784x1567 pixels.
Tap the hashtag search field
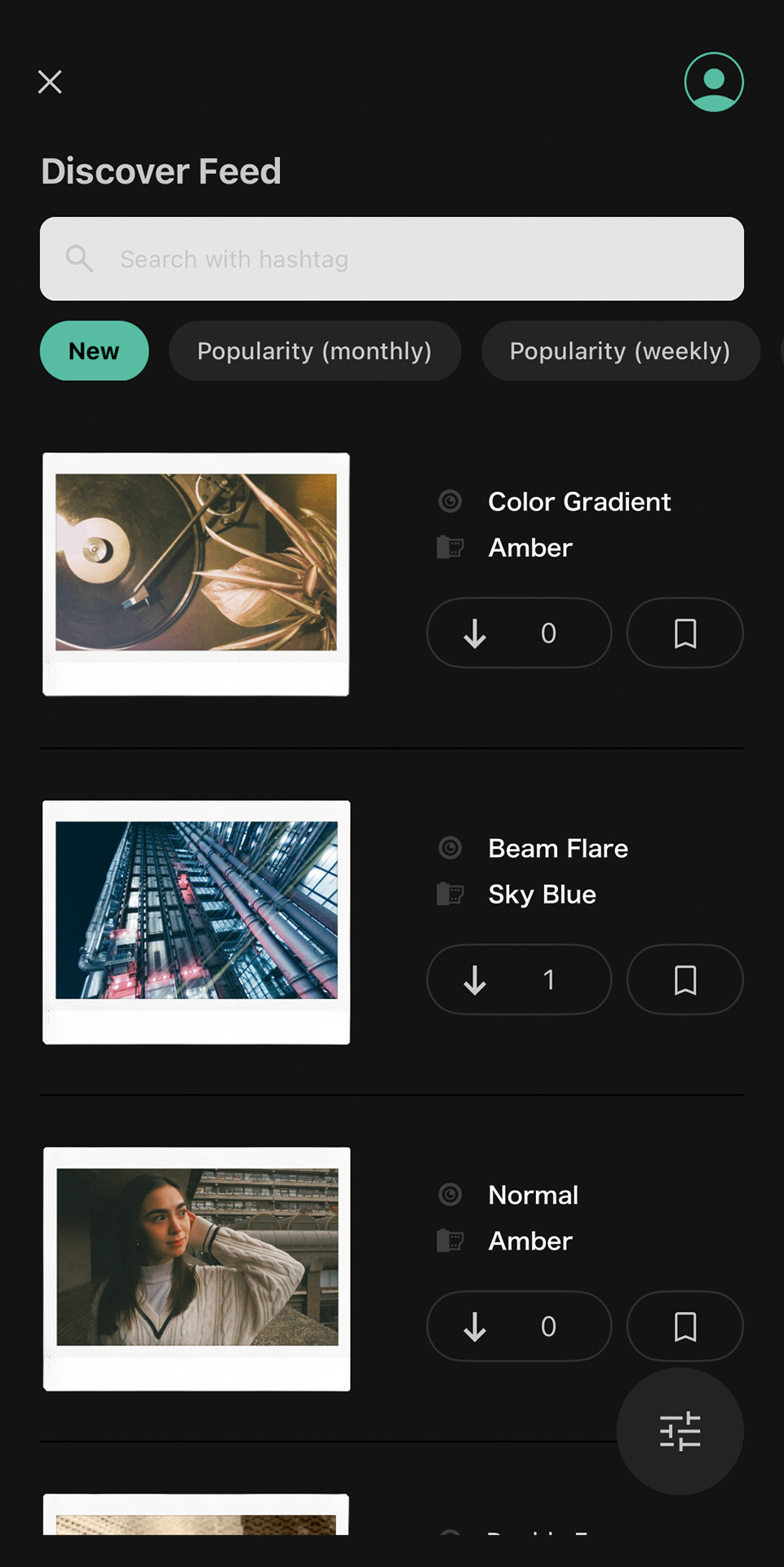[x=392, y=259]
